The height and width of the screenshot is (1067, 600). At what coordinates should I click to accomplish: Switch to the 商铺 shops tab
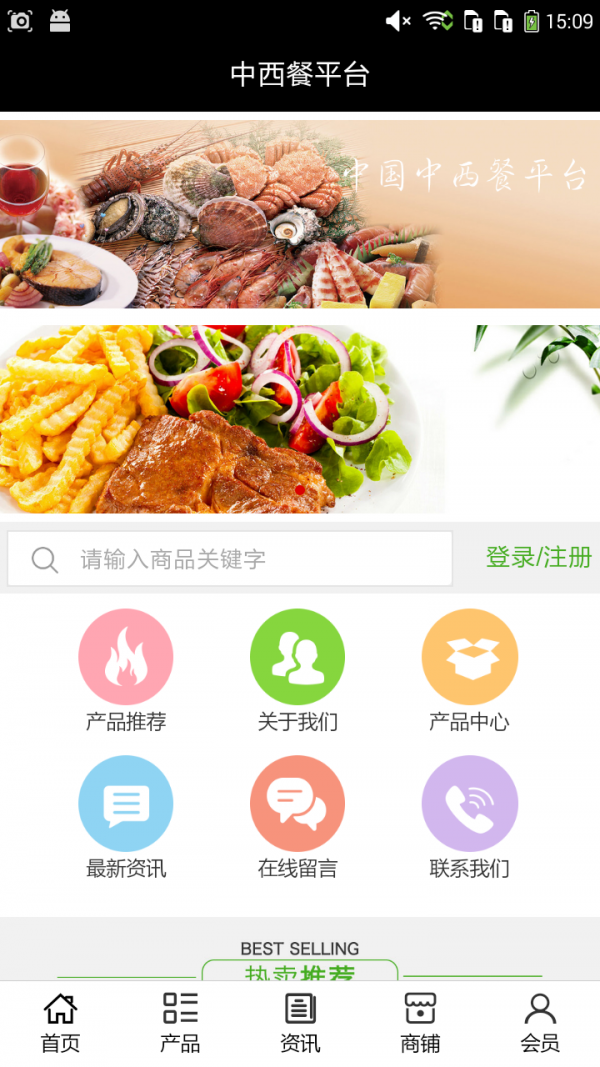(x=420, y=1022)
